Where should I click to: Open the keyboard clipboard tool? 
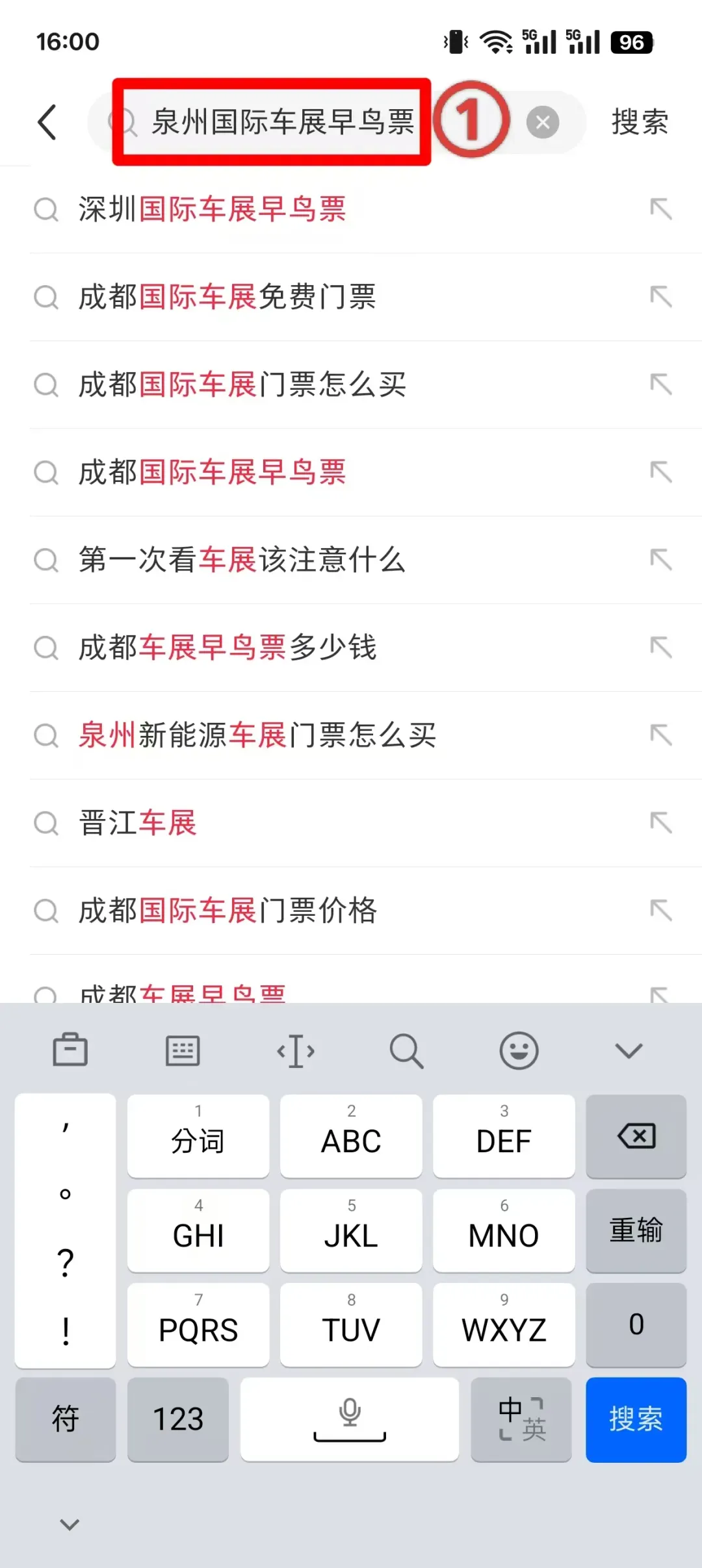click(x=70, y=1050)
